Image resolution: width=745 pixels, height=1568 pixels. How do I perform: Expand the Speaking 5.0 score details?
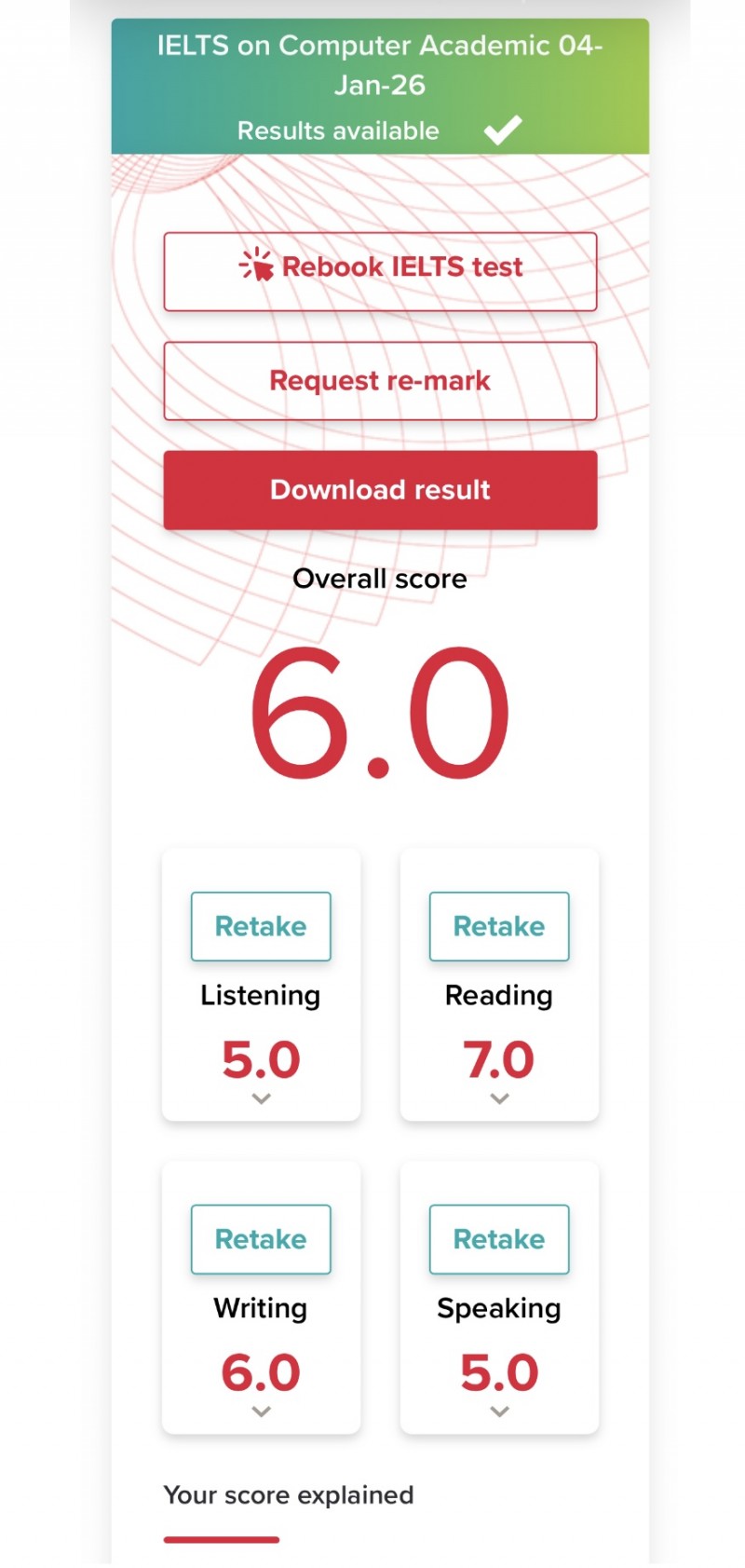[500, 1411]
